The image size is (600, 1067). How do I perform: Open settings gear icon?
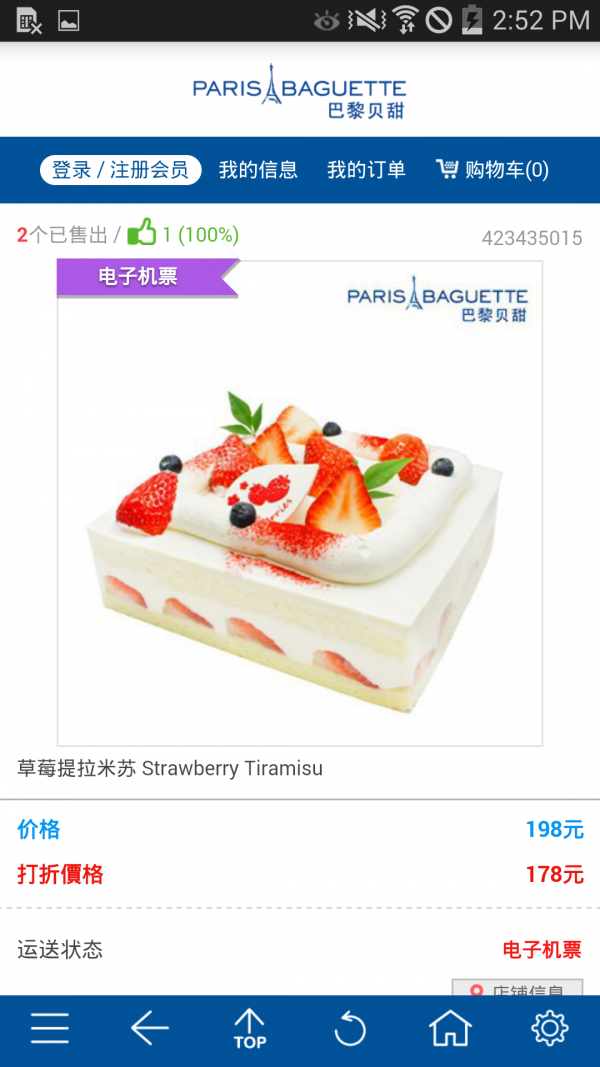(550, 1028)
